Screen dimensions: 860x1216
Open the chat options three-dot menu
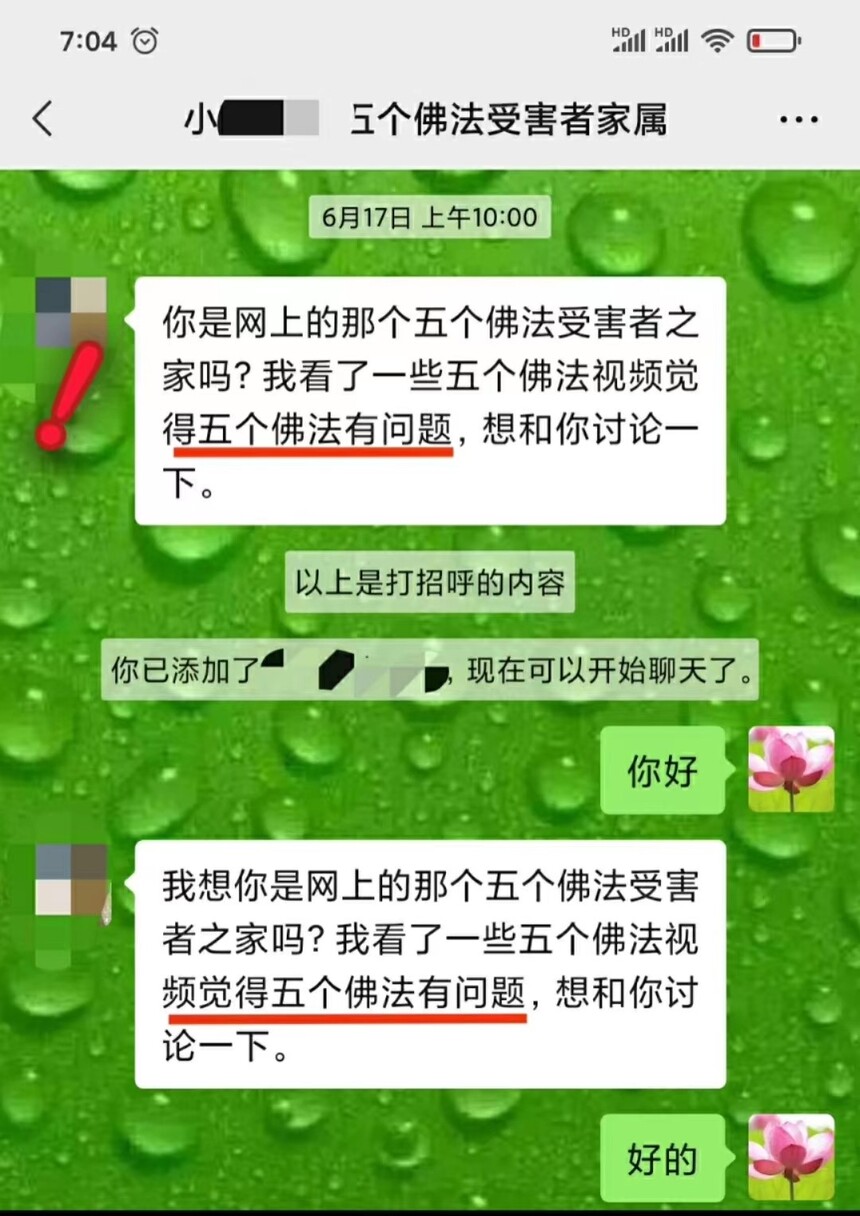797,120
